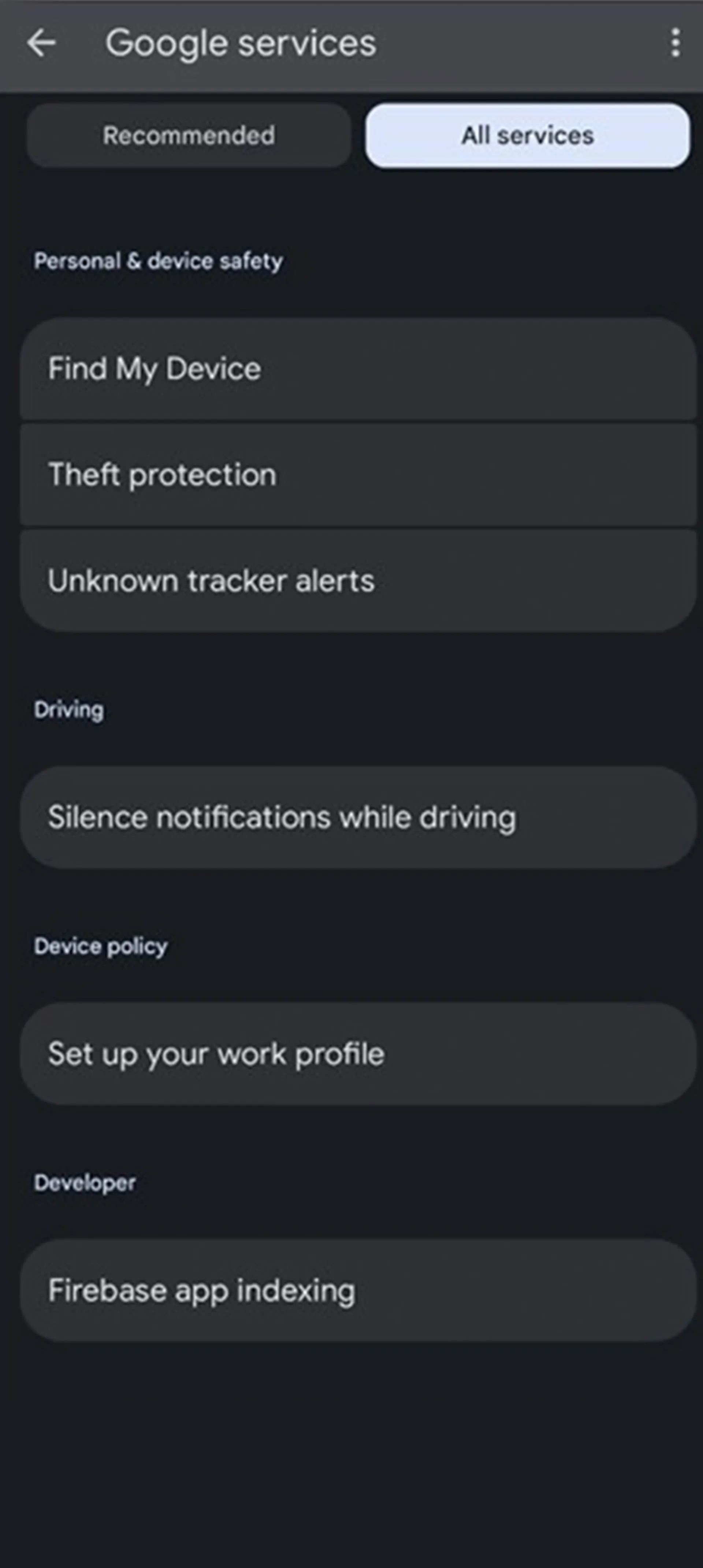Tap Set up your work profile

(x=358, y=1054)
